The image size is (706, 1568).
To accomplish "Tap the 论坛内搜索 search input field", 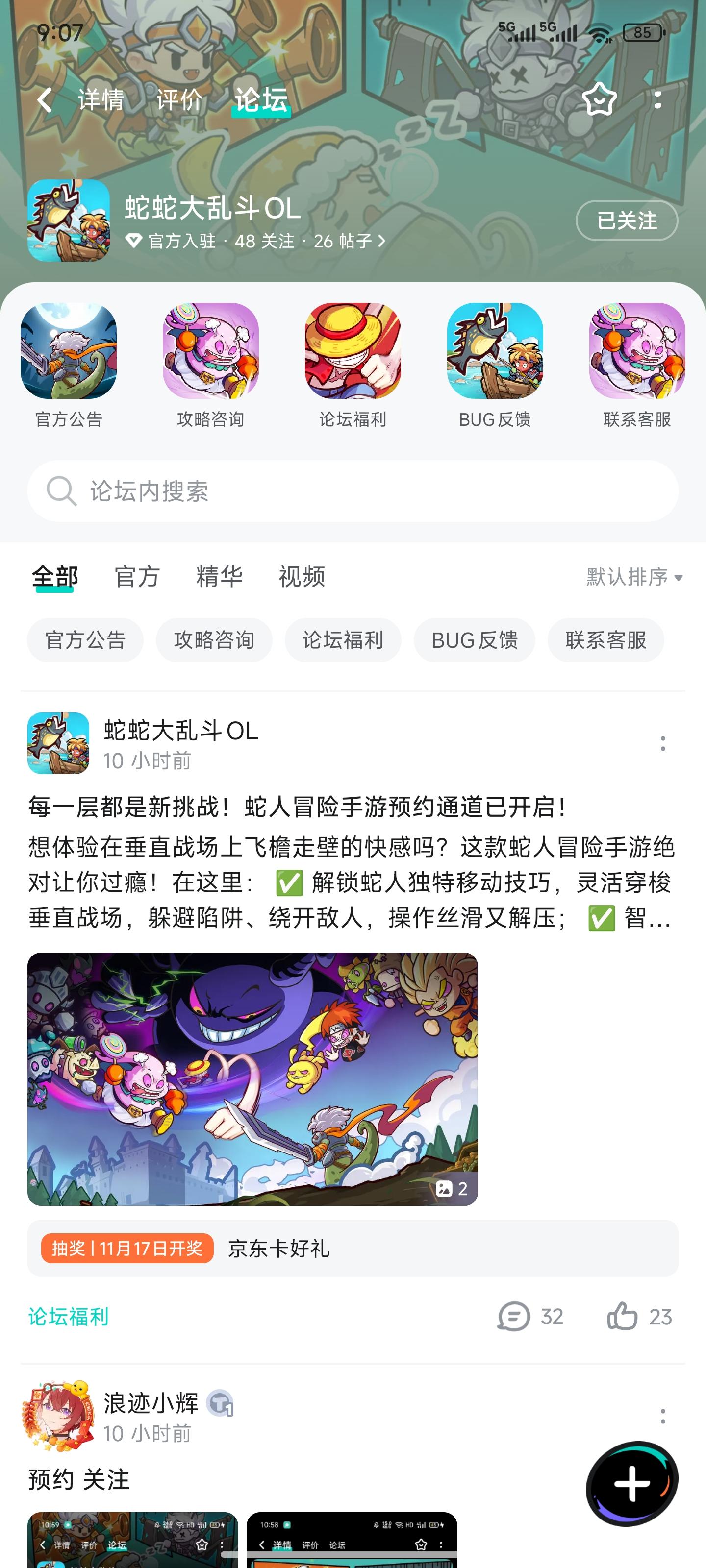I will tap(244, 490).
